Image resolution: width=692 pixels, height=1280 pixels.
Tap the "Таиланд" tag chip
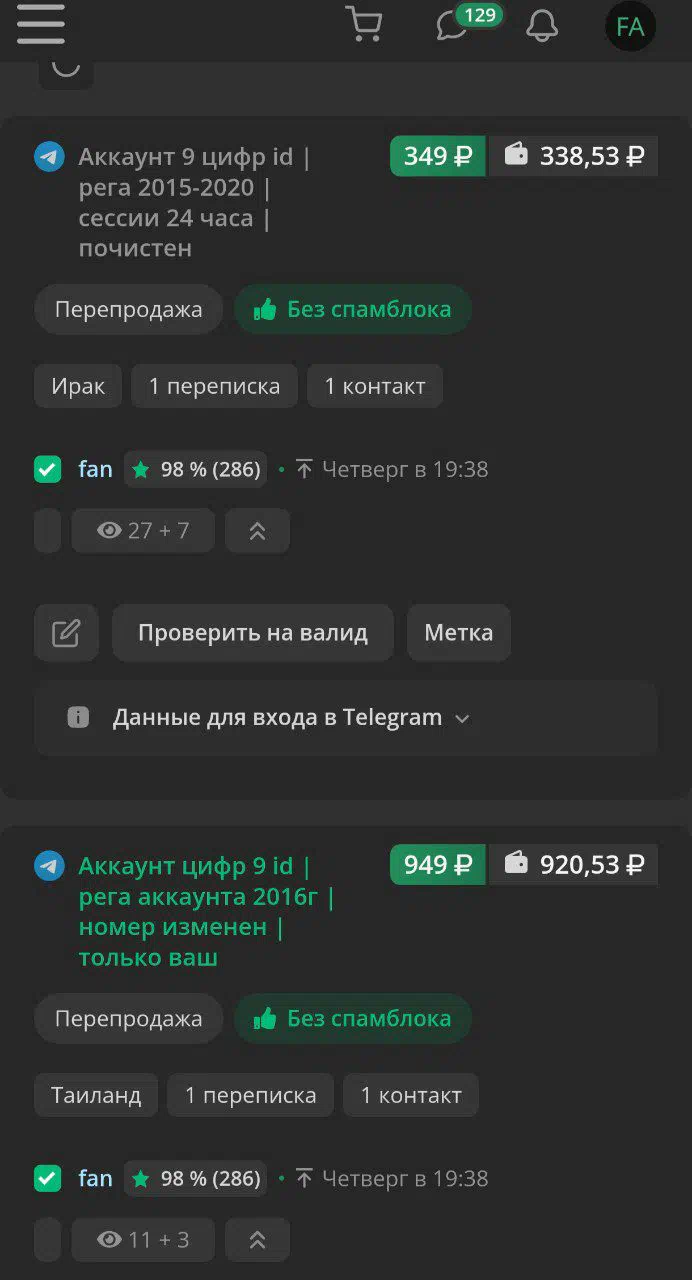(96, 1095)
